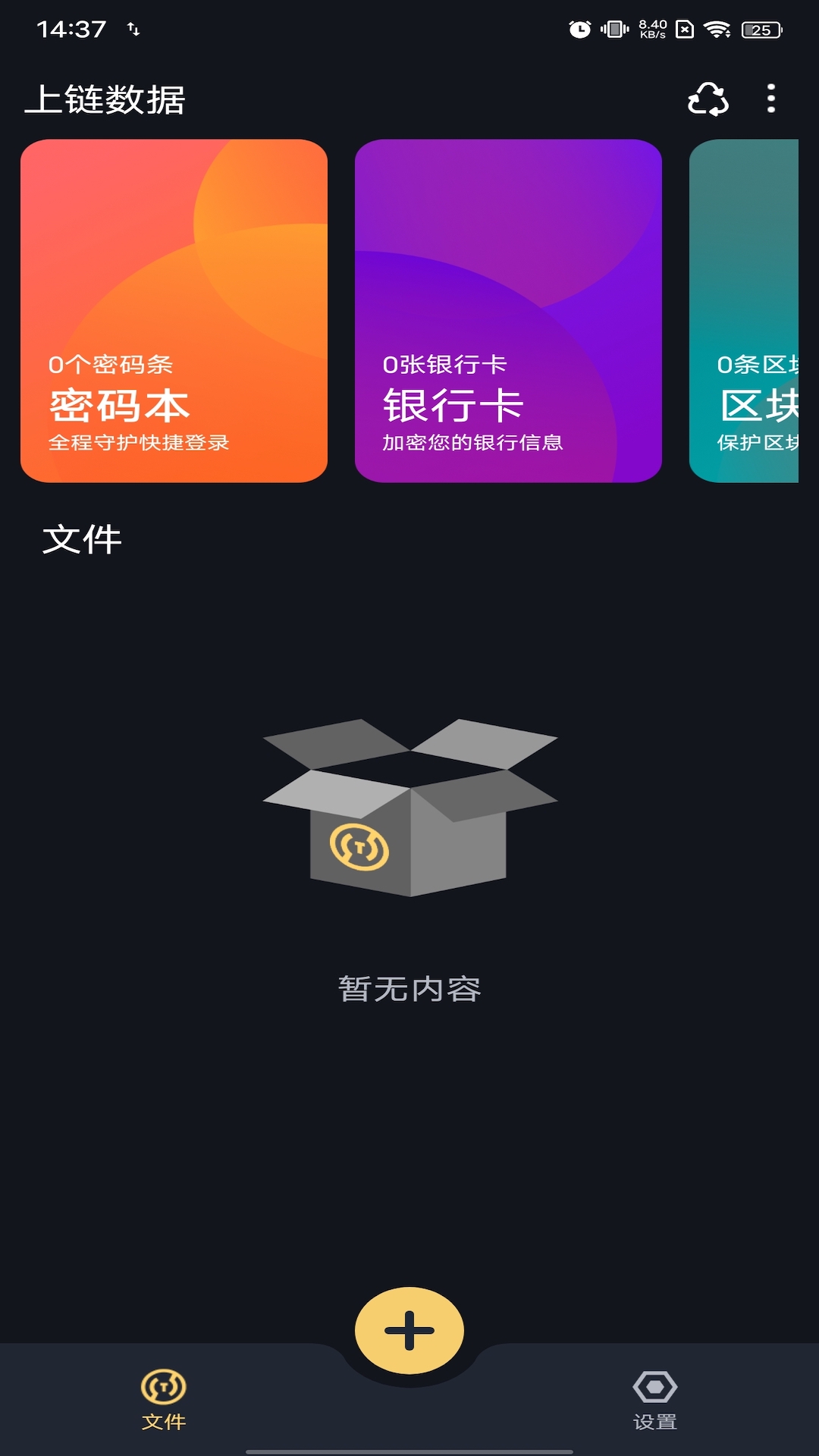The width and height of the screenshot is (819, 1456).
Task: Open the cloud sync icon
Action: [709, 99]
